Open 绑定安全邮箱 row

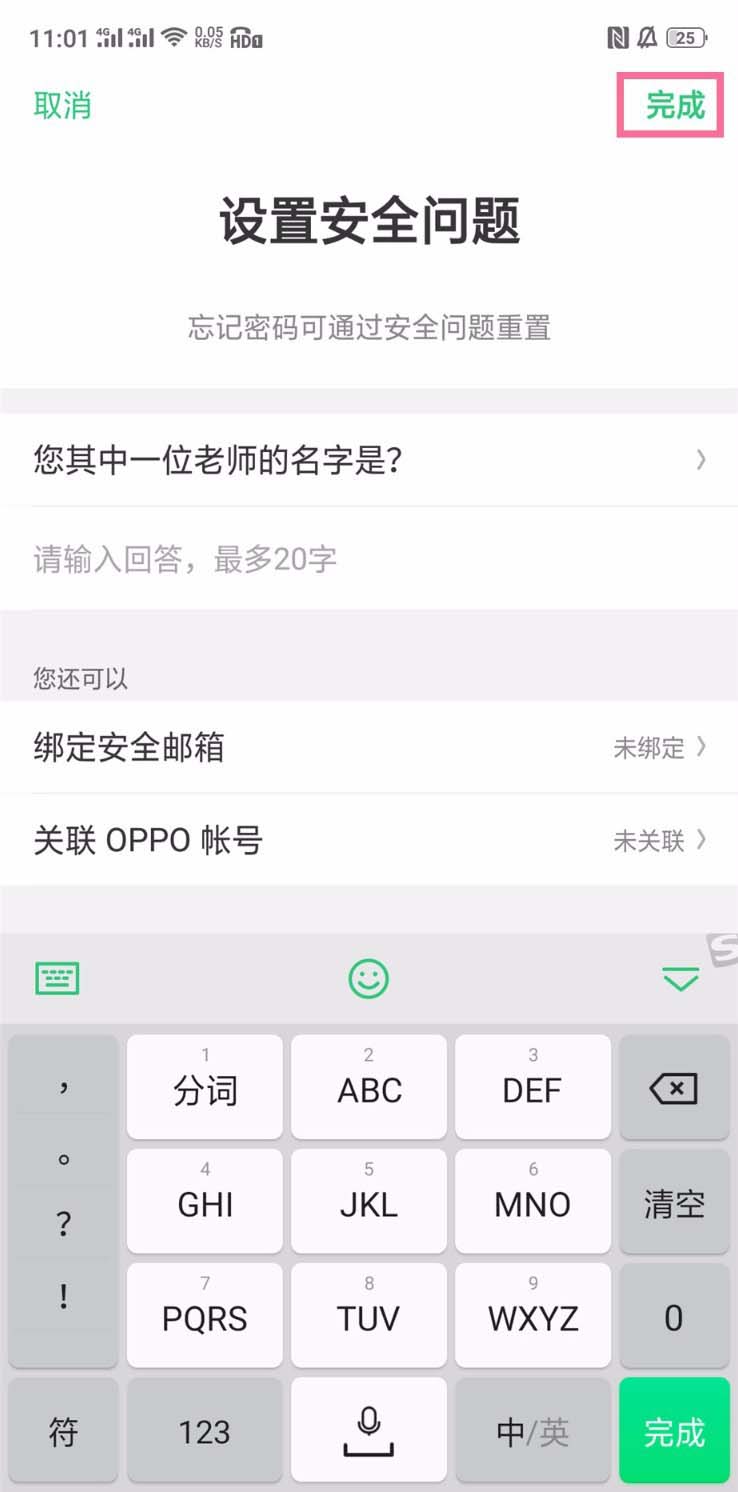(368, 747)
